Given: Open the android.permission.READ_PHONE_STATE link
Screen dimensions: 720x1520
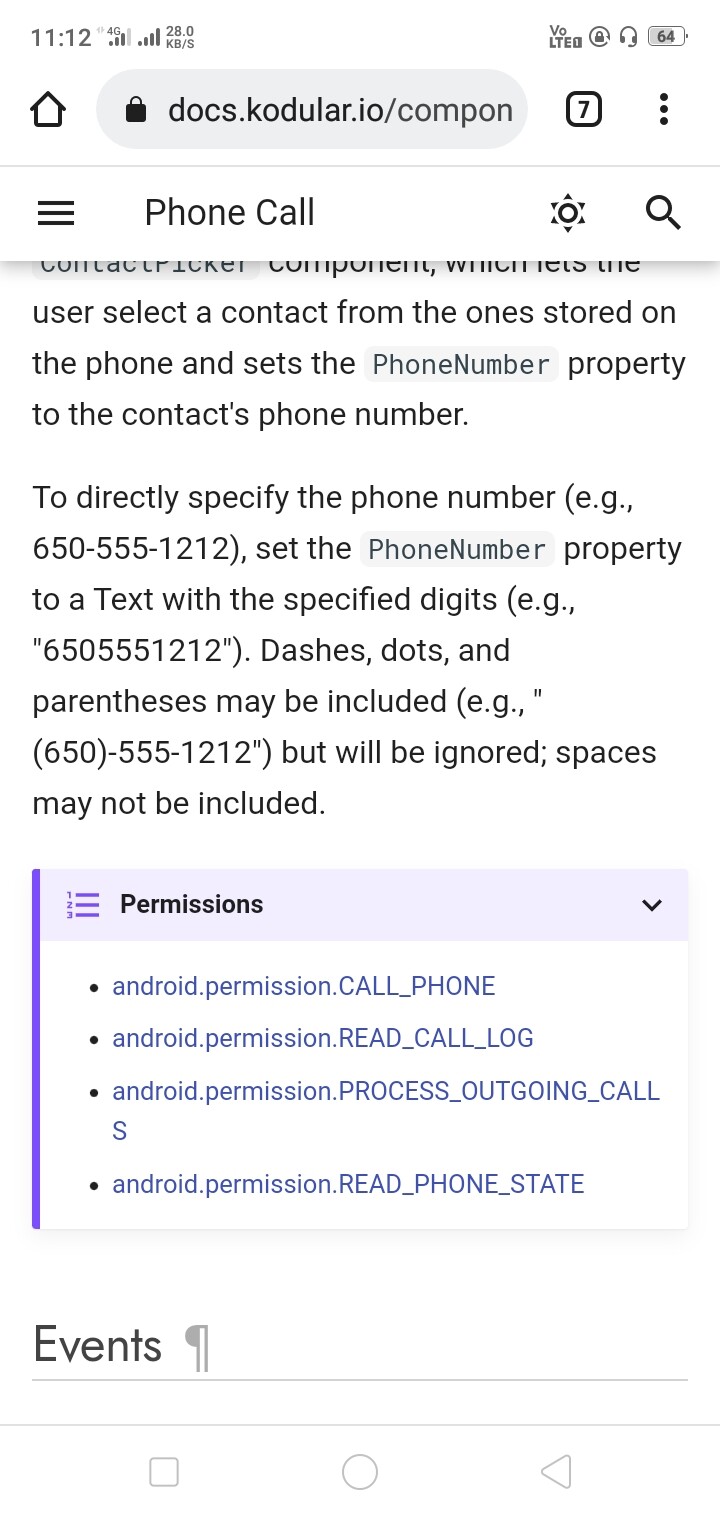Looking at the screenshot, I should coord(348,1184).
